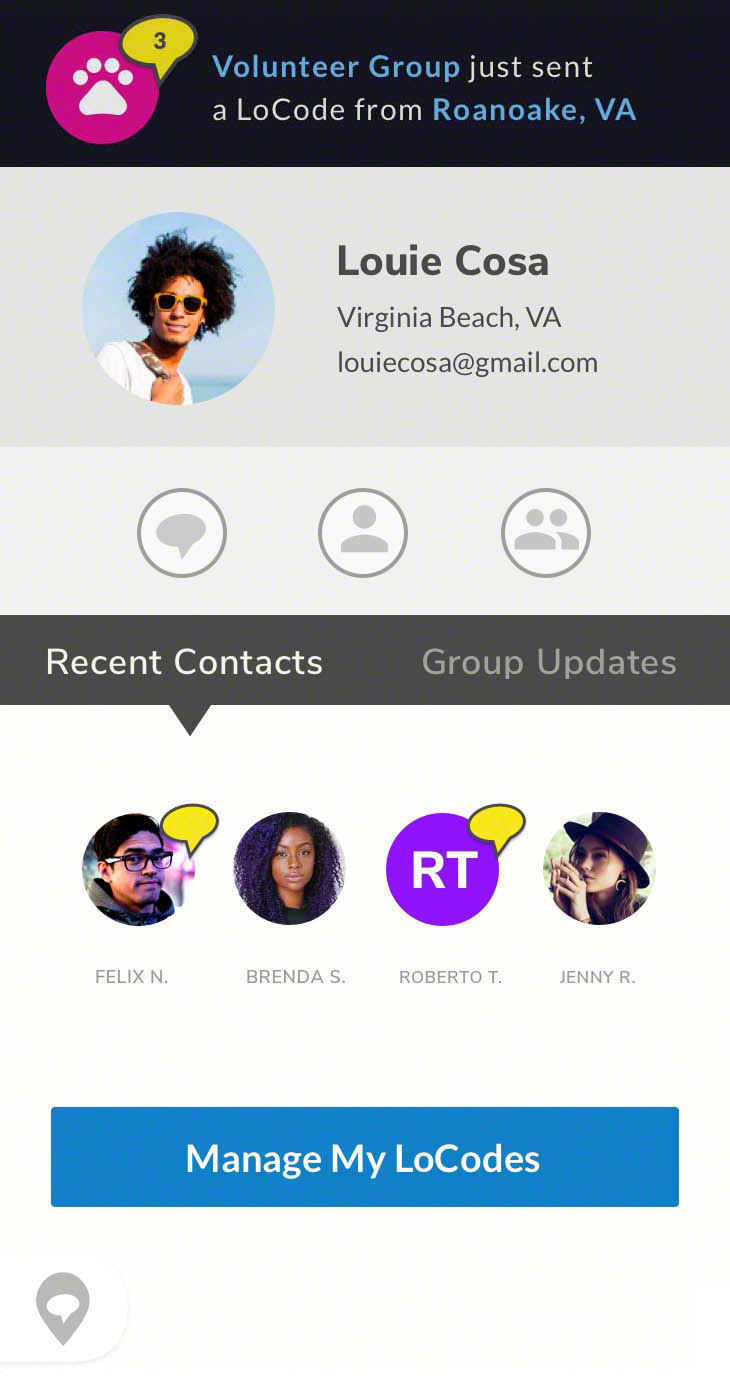Open the single contact person icon
730x1396 pixels.
pos(363,533)
